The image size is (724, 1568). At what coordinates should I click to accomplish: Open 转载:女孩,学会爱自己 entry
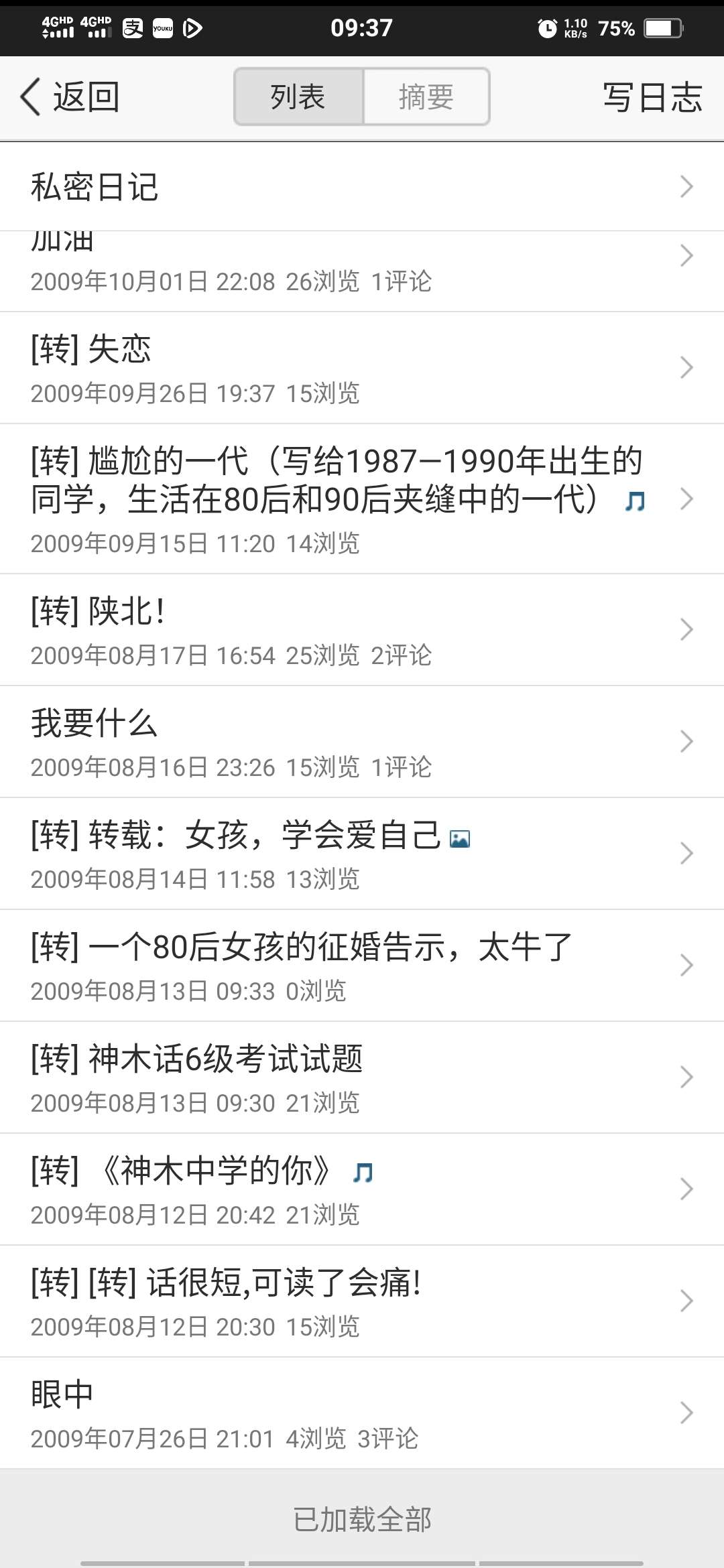point(362,853)
